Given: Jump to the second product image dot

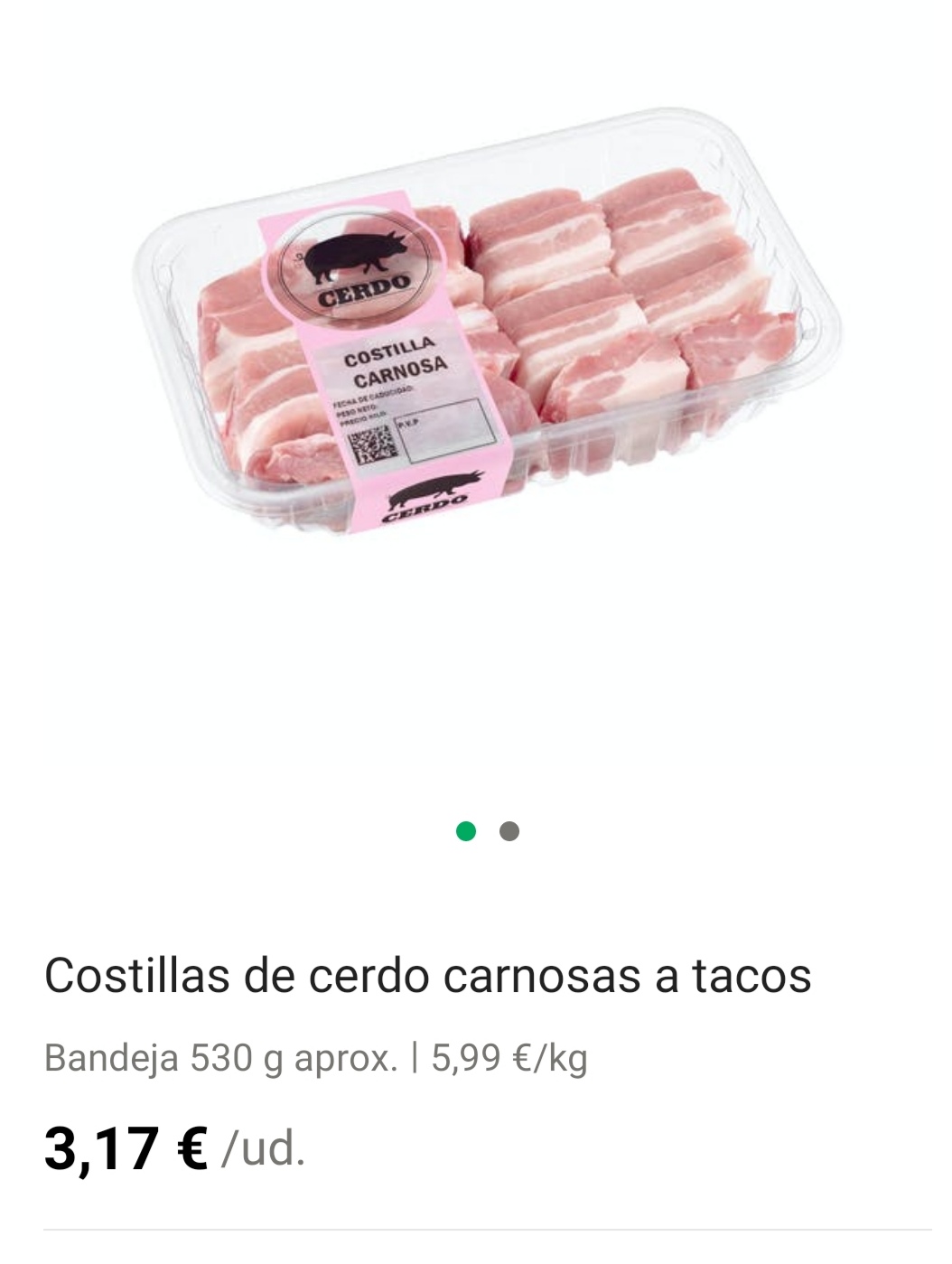Looking at the screenshot, I should (x=509, y=831).
